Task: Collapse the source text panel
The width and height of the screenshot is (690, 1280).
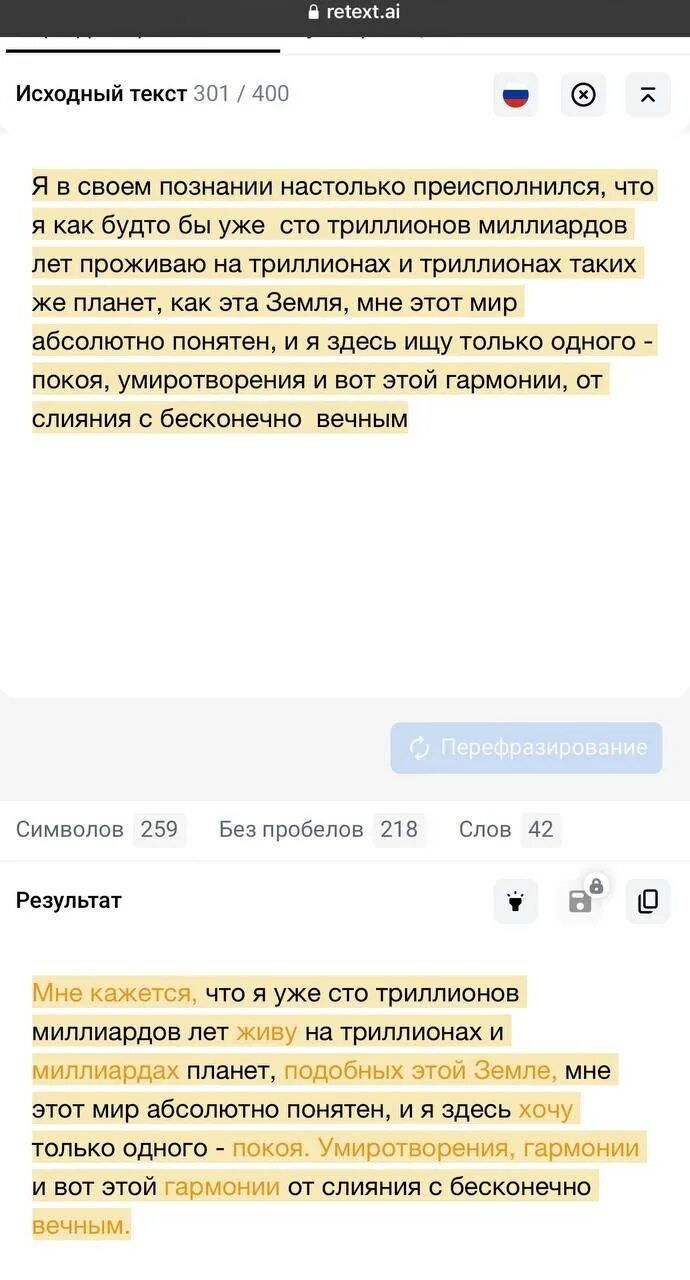Action: click(x=648, y=95)
